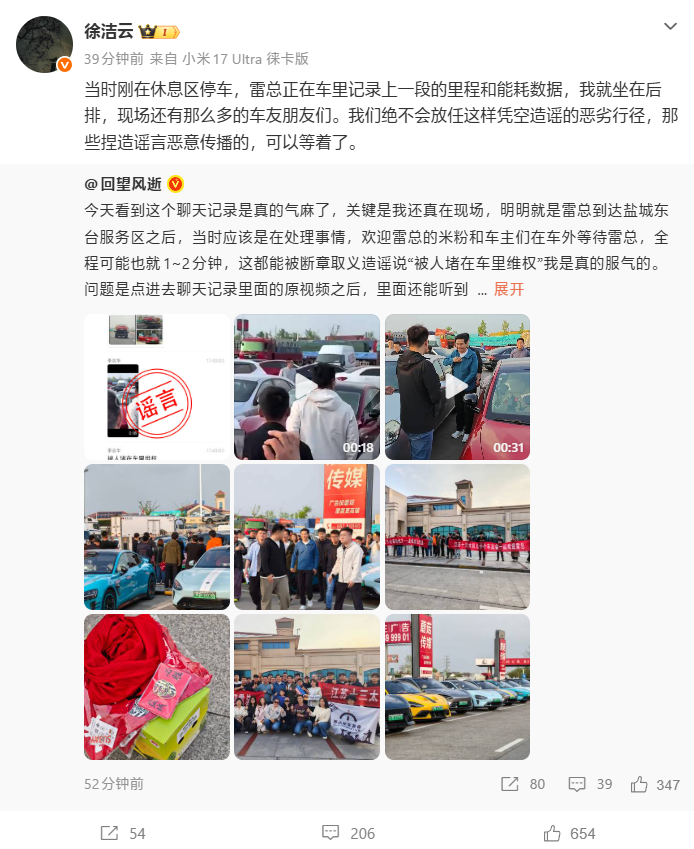The image size is (694, 849).
Task: Open the group photo with banner
Action: pos(306,687)
